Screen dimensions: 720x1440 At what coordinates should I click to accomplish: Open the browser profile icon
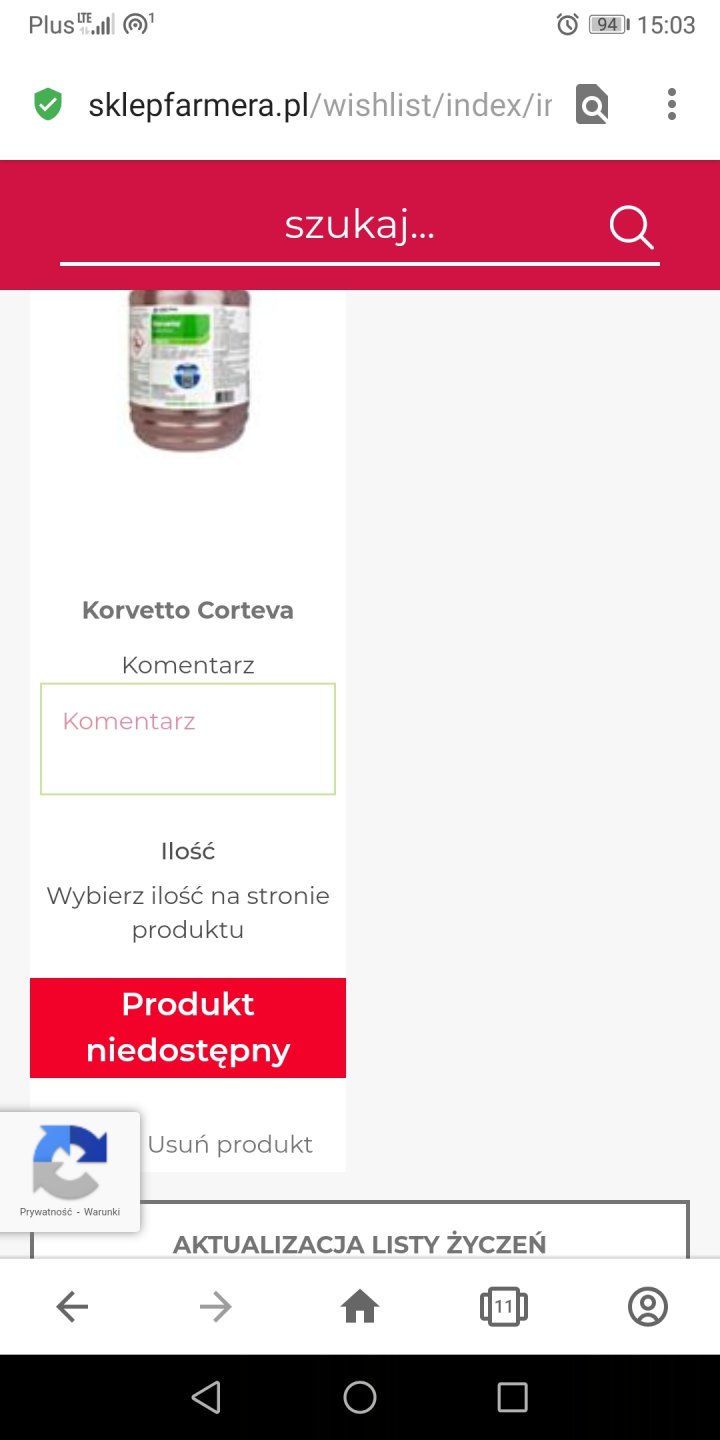pos(648,1306)
